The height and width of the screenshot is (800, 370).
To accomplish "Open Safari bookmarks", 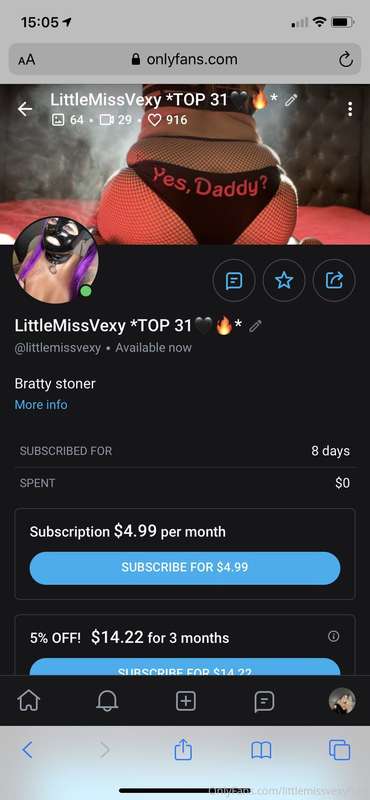I will pyautogui.click(x=261, y=750).
